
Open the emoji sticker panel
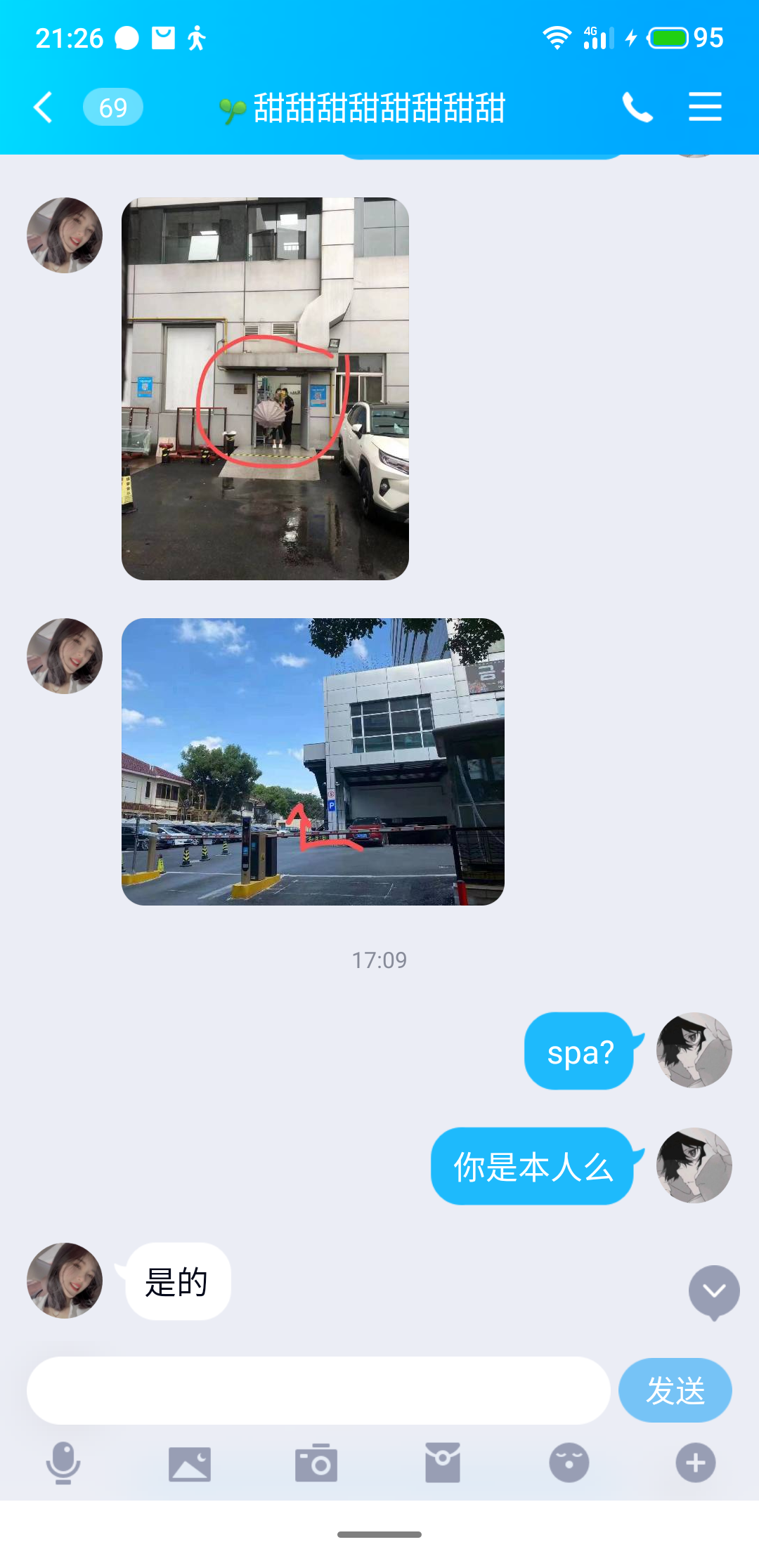569,1463
